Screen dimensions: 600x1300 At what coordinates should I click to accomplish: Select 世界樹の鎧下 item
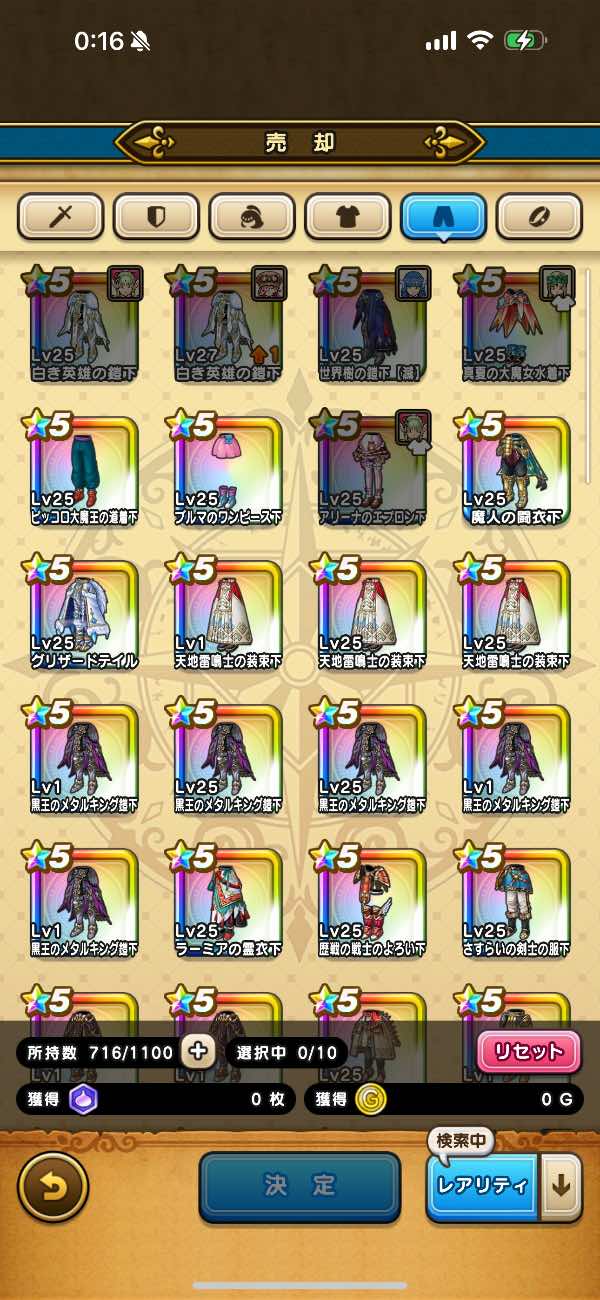click(x=372, y=326)
